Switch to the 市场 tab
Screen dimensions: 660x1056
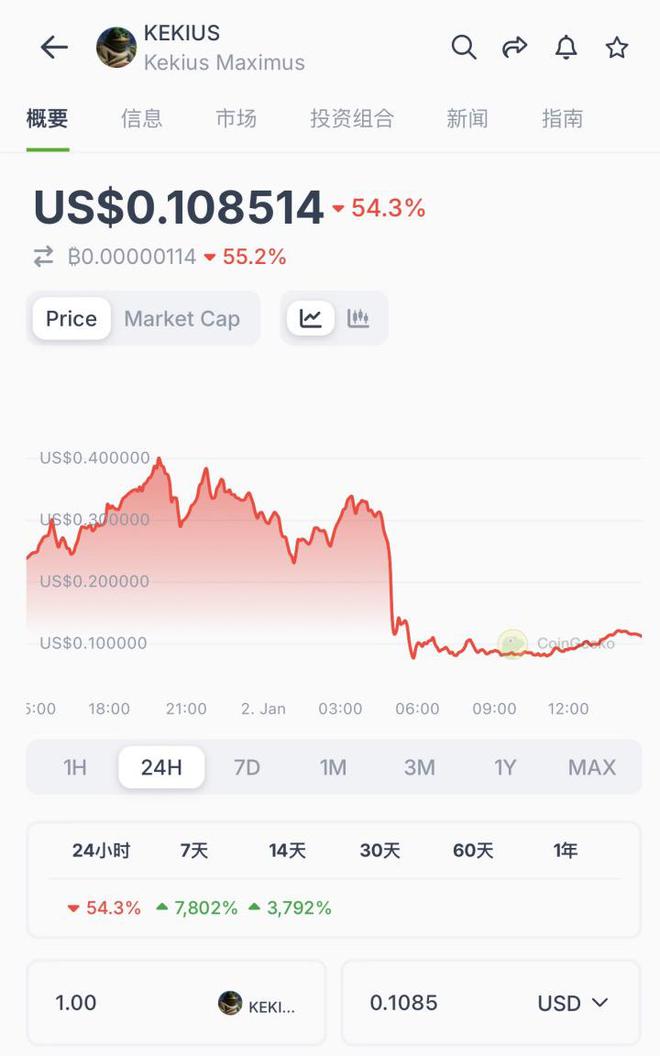236,119
